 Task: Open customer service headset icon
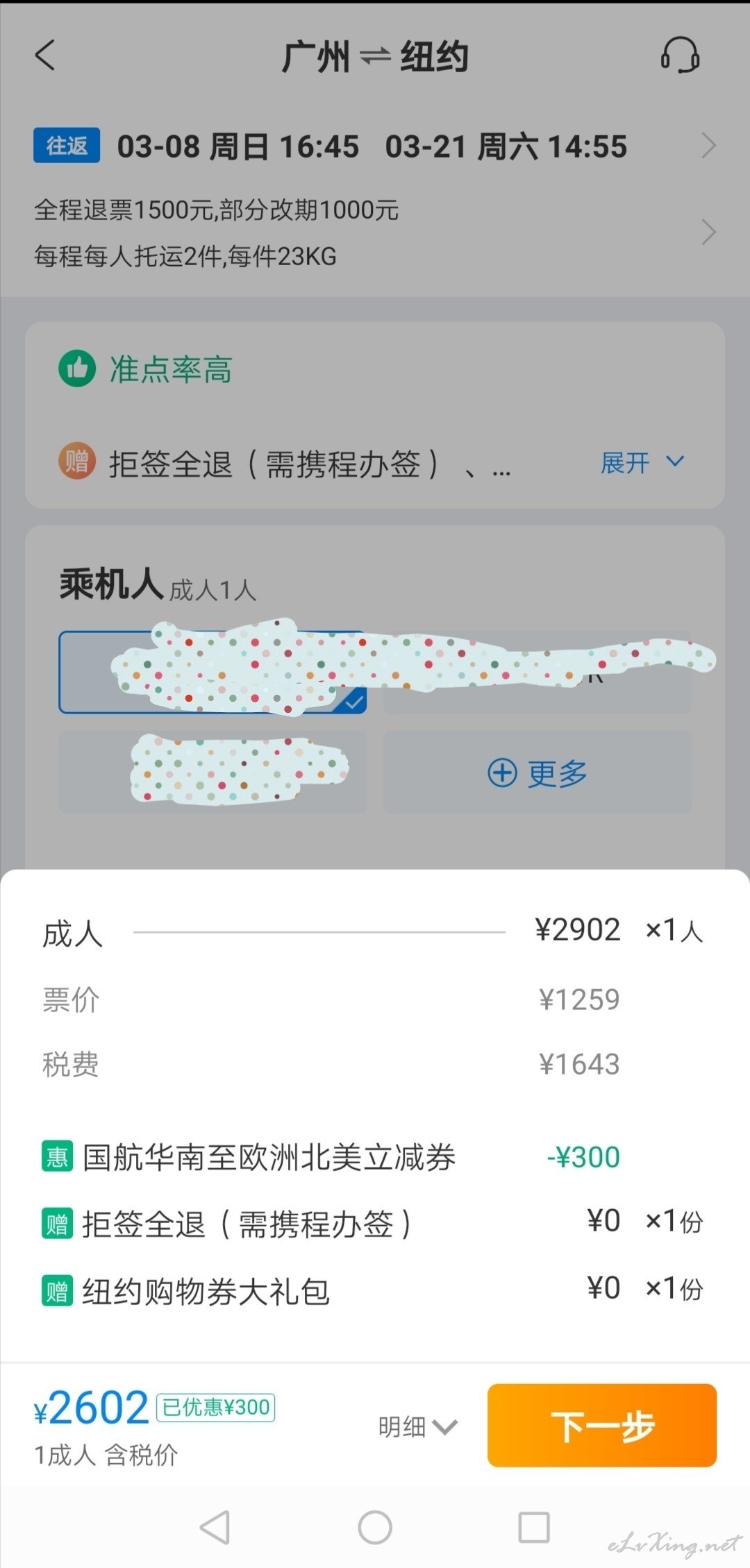pos(679,56)
